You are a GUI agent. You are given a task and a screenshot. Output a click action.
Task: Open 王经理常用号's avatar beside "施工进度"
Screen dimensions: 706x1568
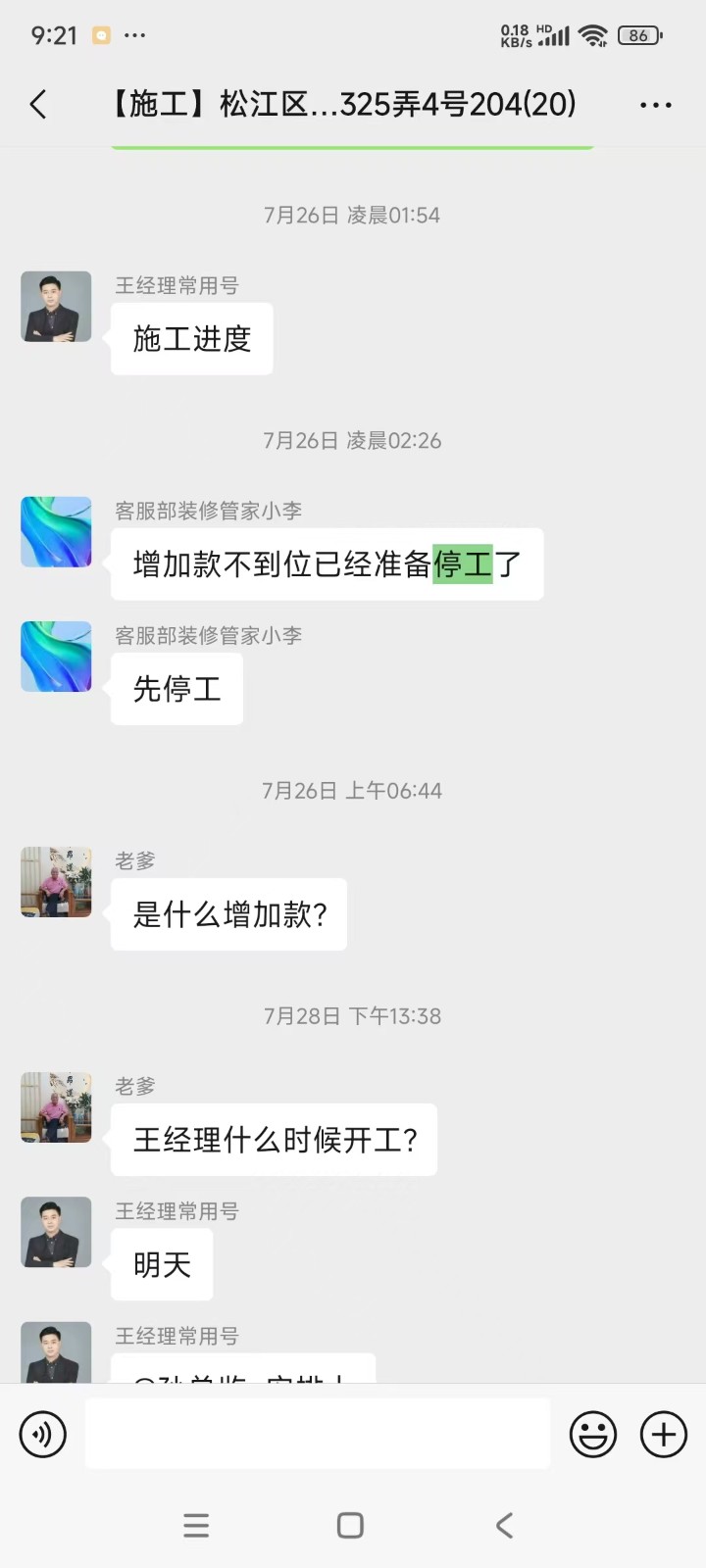click(56, 307)
